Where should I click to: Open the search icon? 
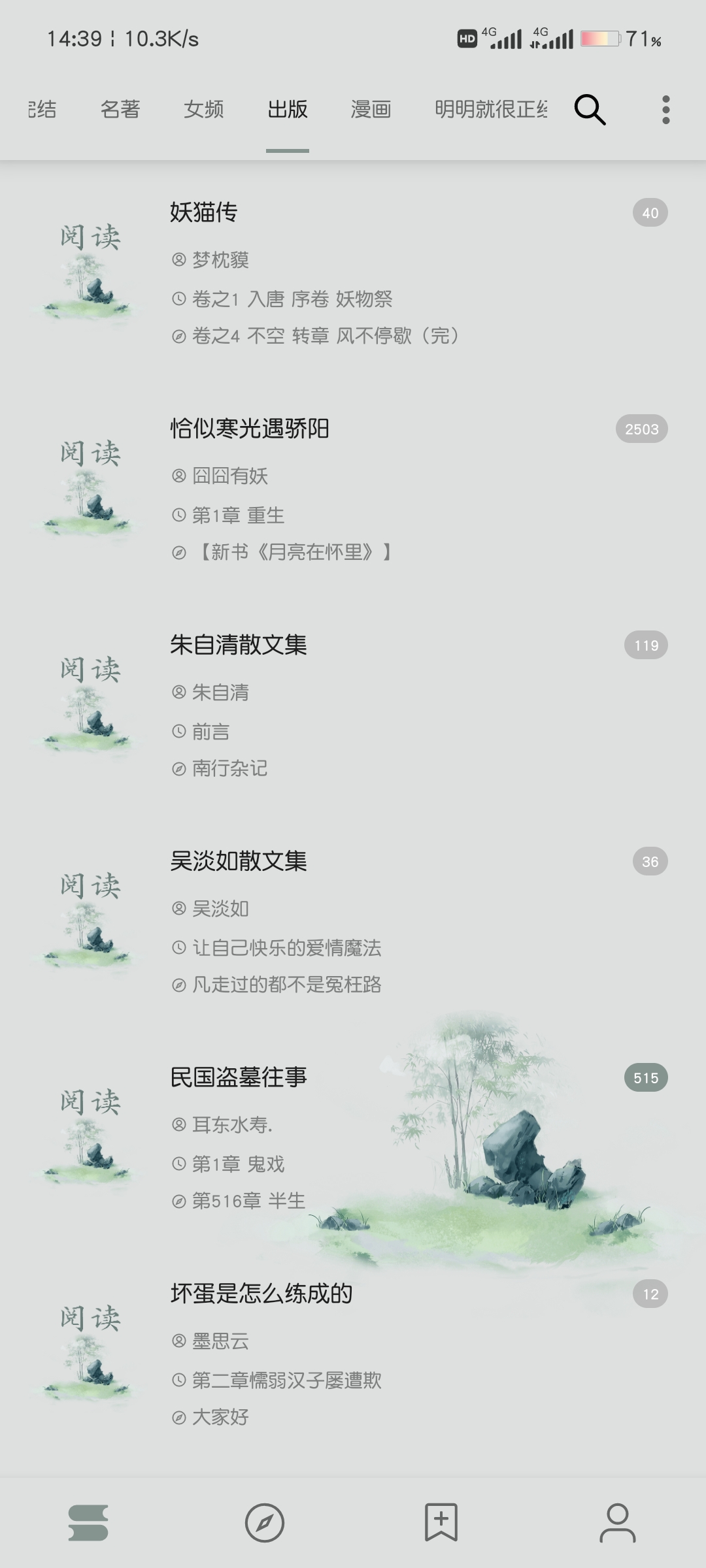[x=590, y=109]
